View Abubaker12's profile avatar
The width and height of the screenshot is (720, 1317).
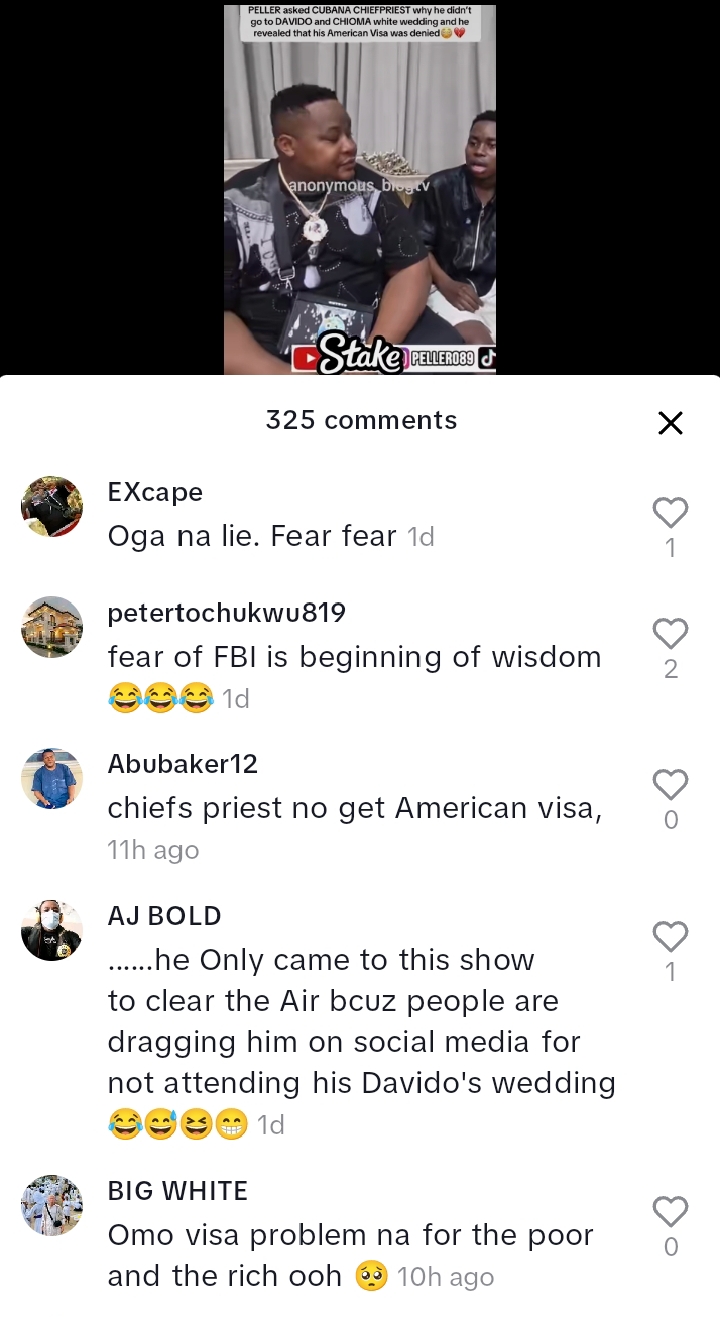[52, 778]
